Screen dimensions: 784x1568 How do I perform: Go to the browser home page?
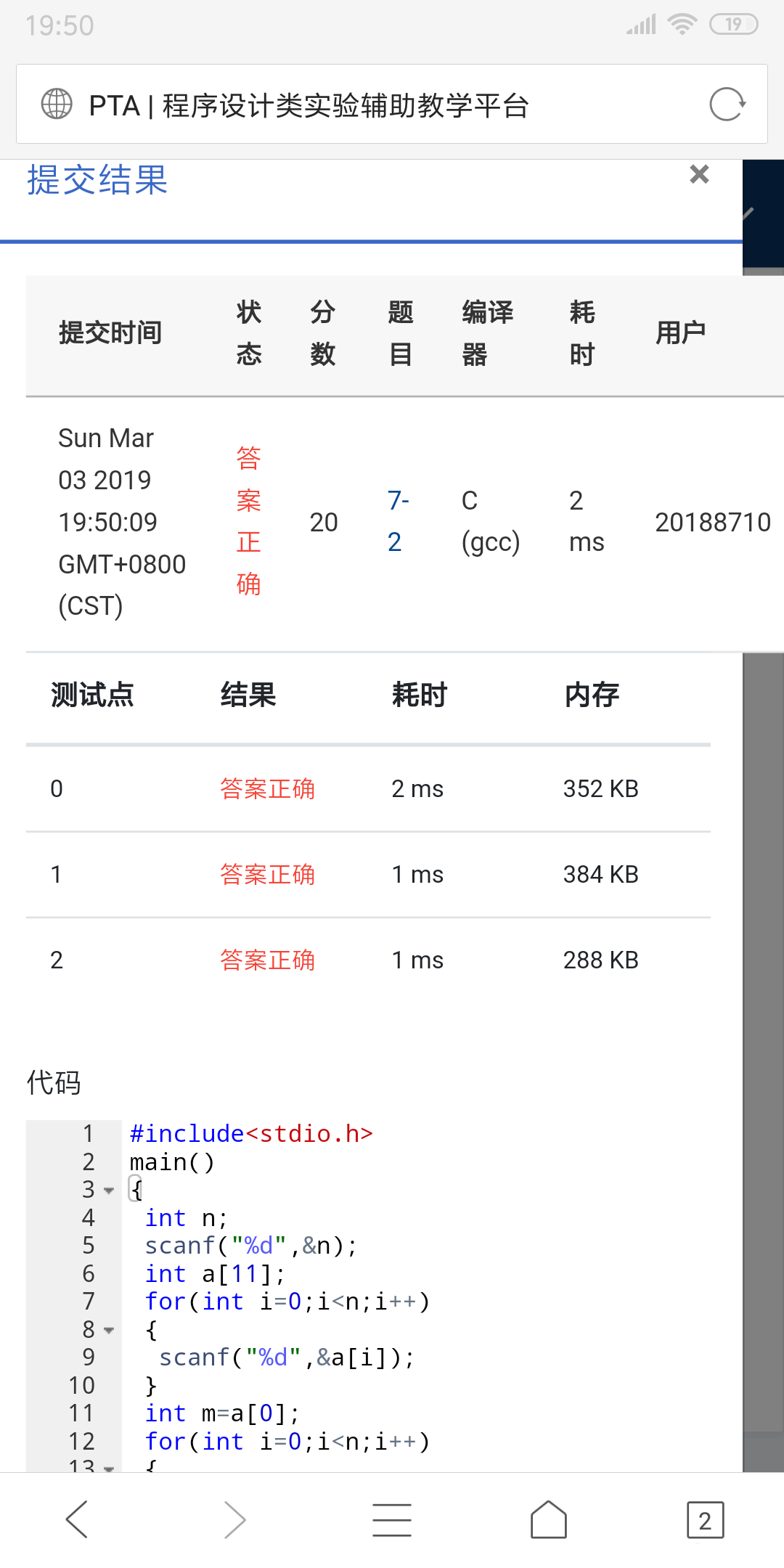click(x=549, y=1519)
